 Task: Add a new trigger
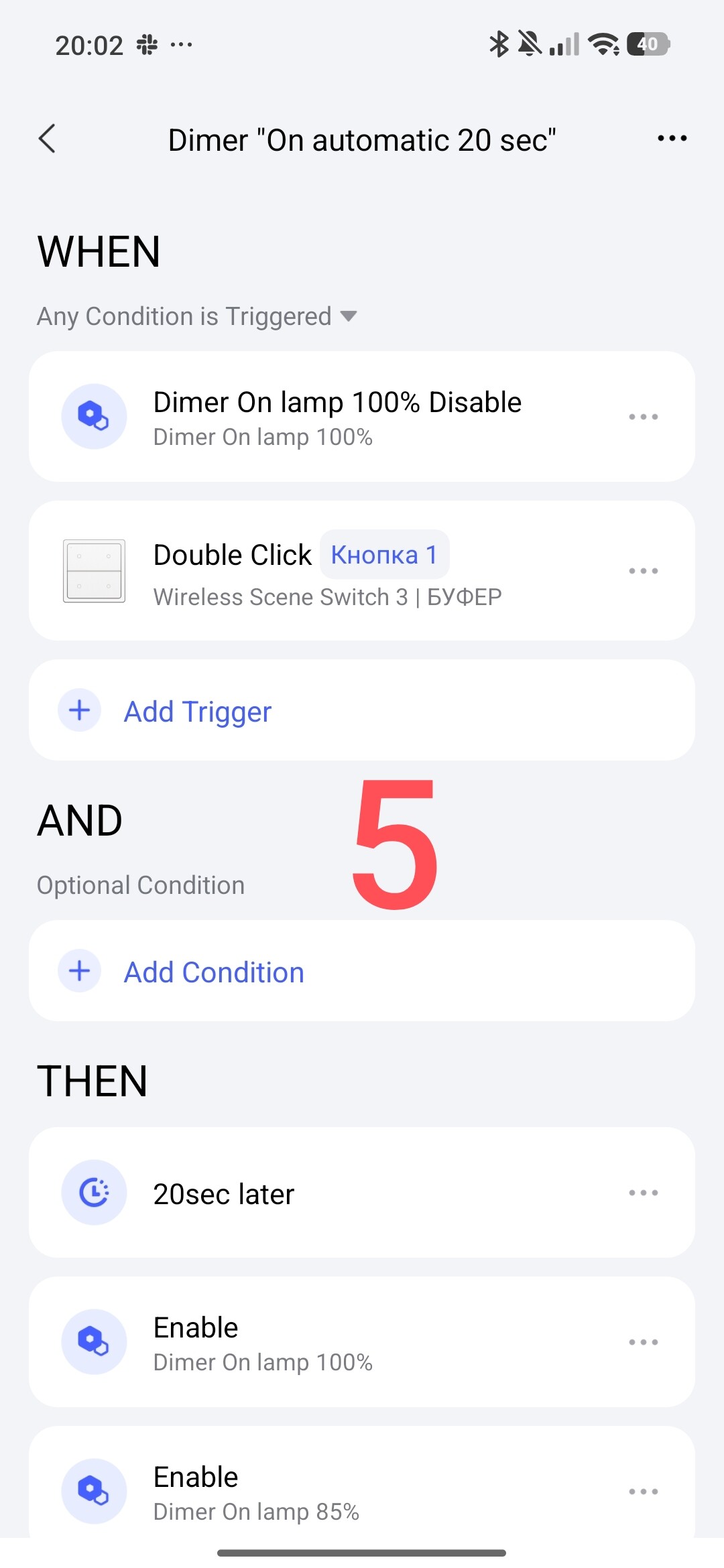(x=362, y=710)
